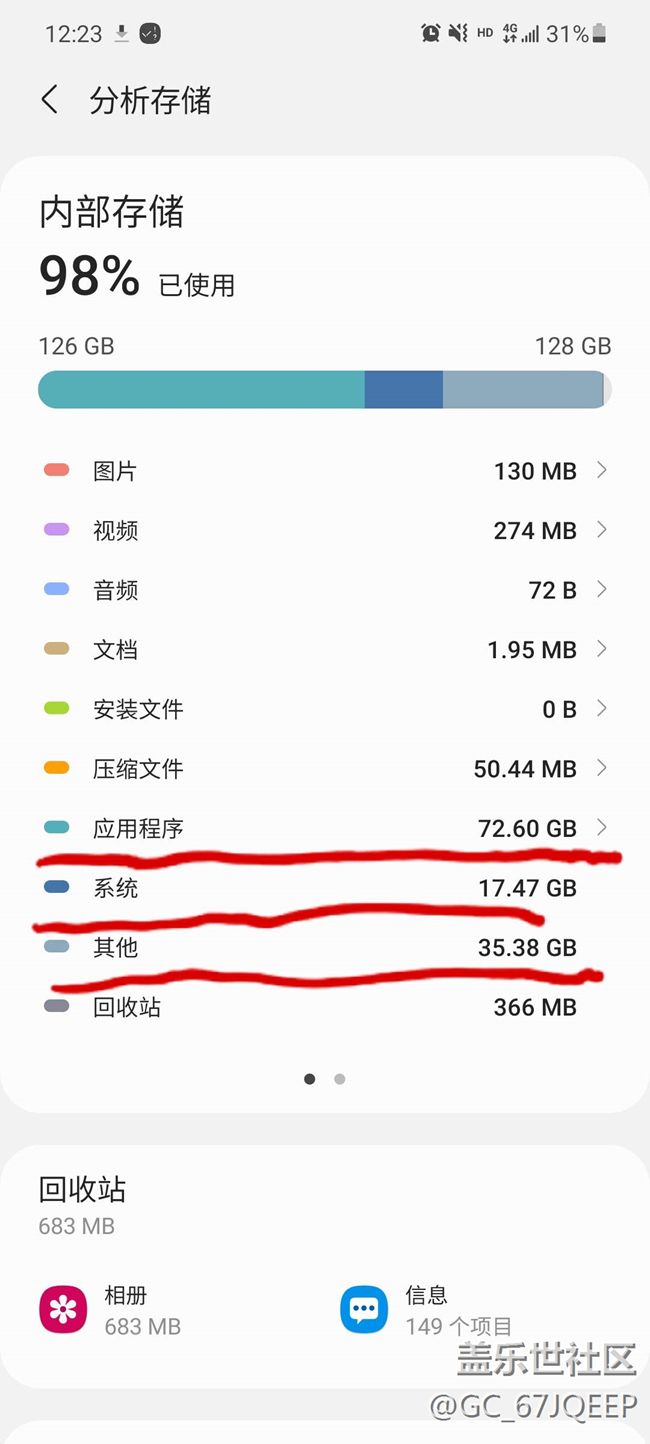
Task: Go back from 分析存储 screen
Action: point(49,100)
